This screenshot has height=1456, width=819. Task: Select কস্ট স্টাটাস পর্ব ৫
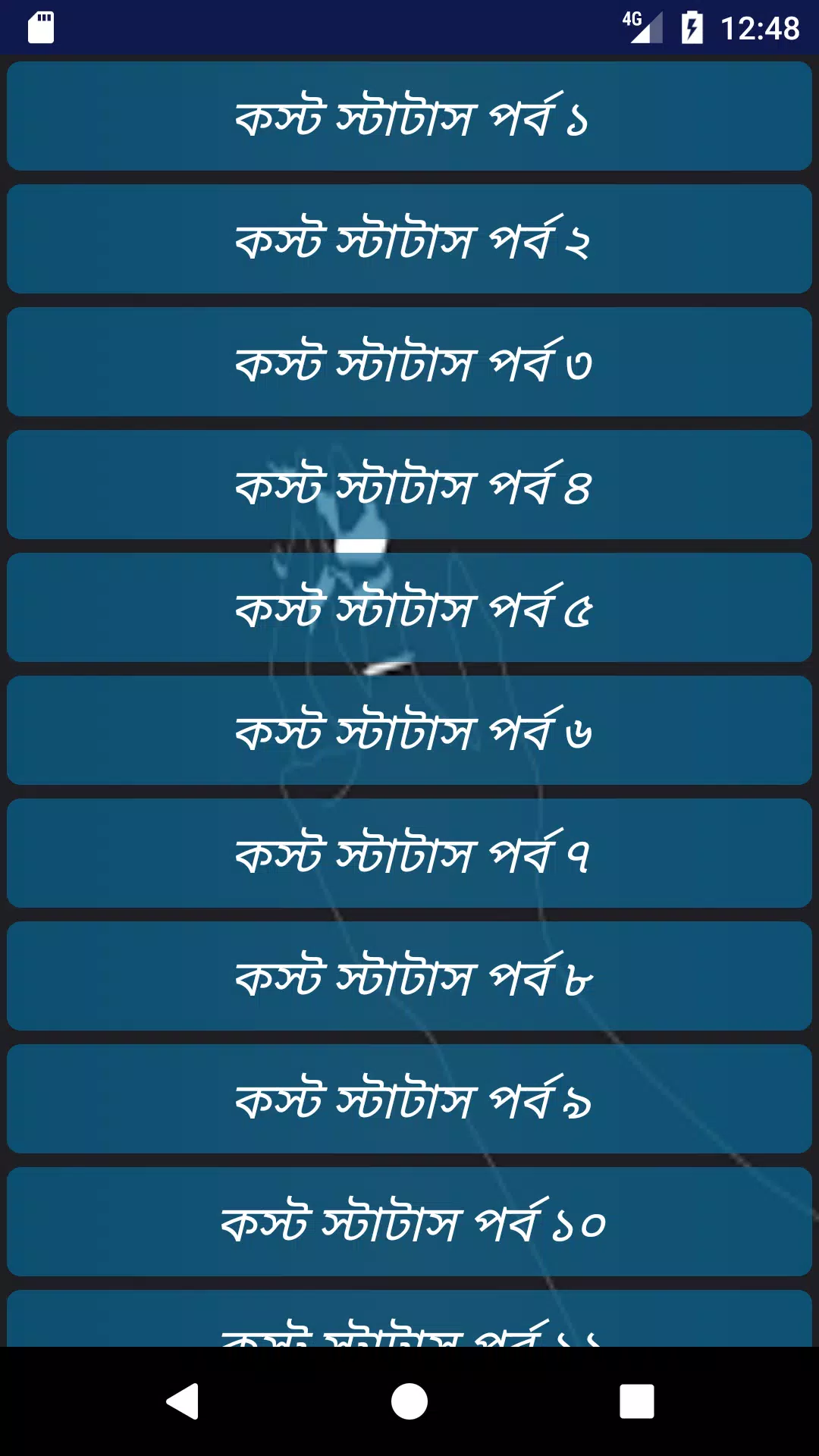[x=409, y=608]
